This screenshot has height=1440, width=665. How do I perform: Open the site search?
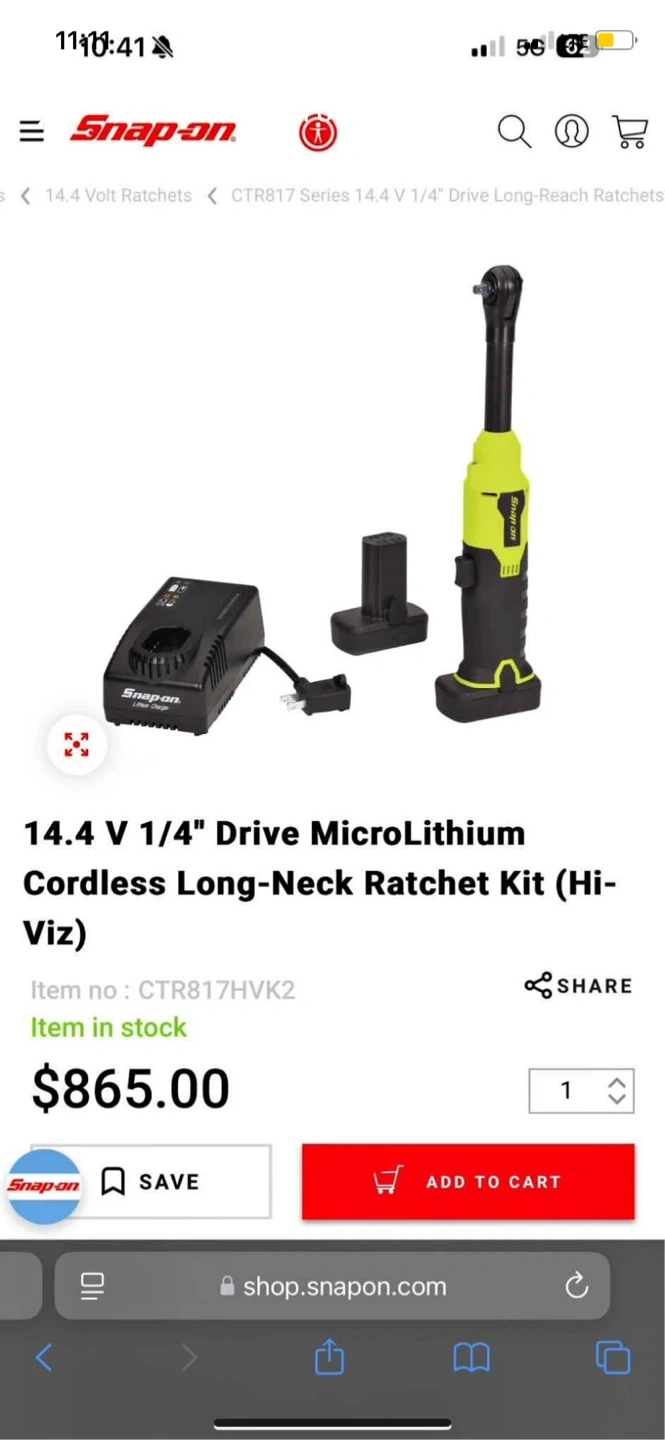tap(514, 132)
